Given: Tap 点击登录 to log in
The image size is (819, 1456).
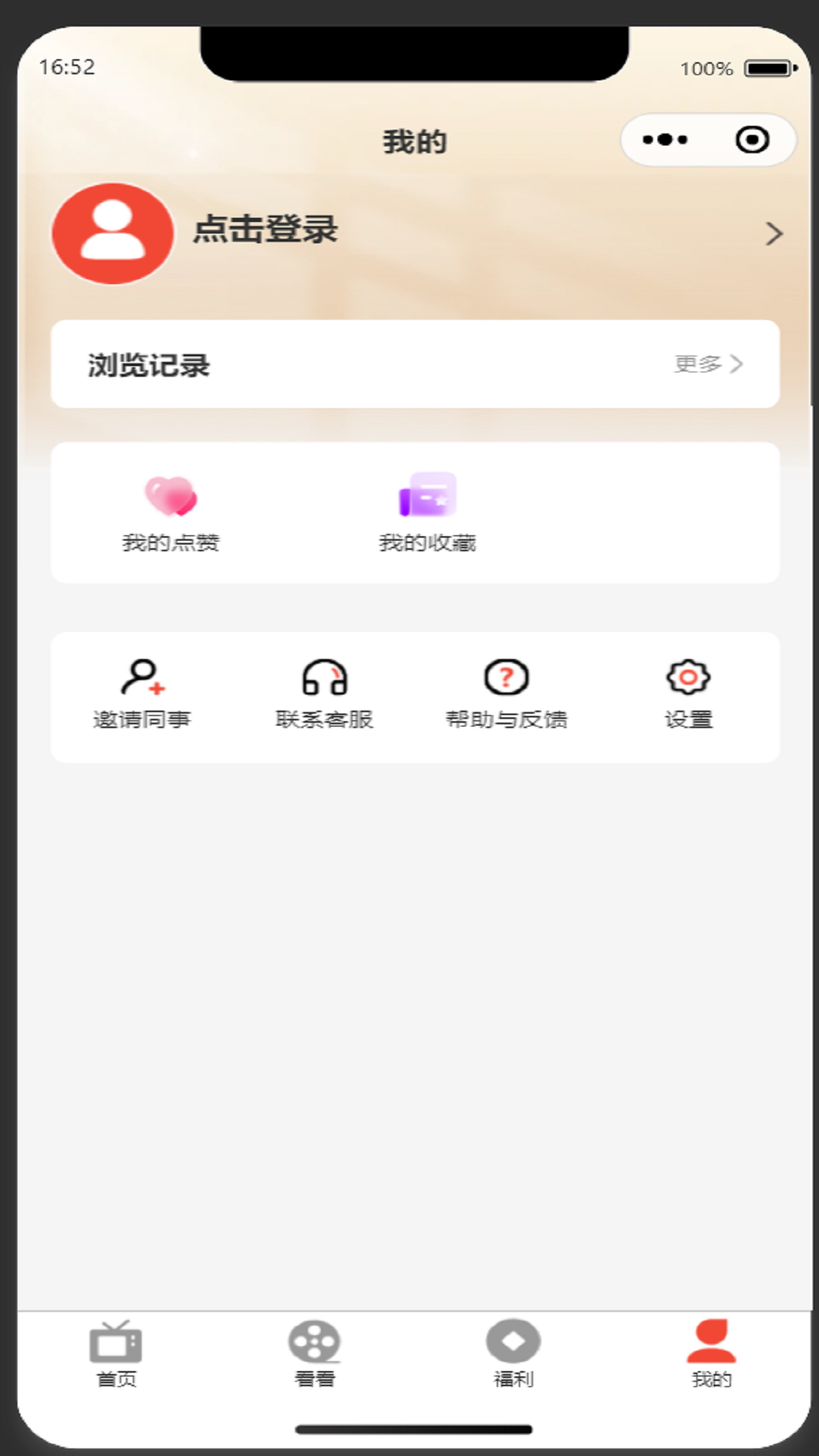Looking at the screenshot, I should 265,230.
